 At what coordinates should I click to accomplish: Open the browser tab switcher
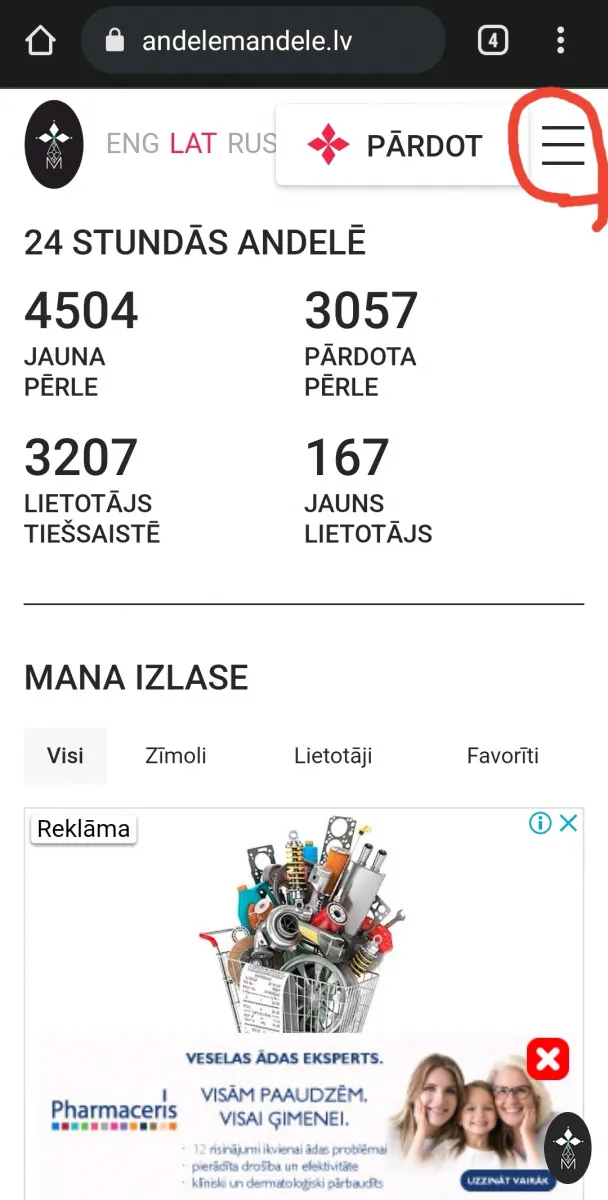point(493,41)
